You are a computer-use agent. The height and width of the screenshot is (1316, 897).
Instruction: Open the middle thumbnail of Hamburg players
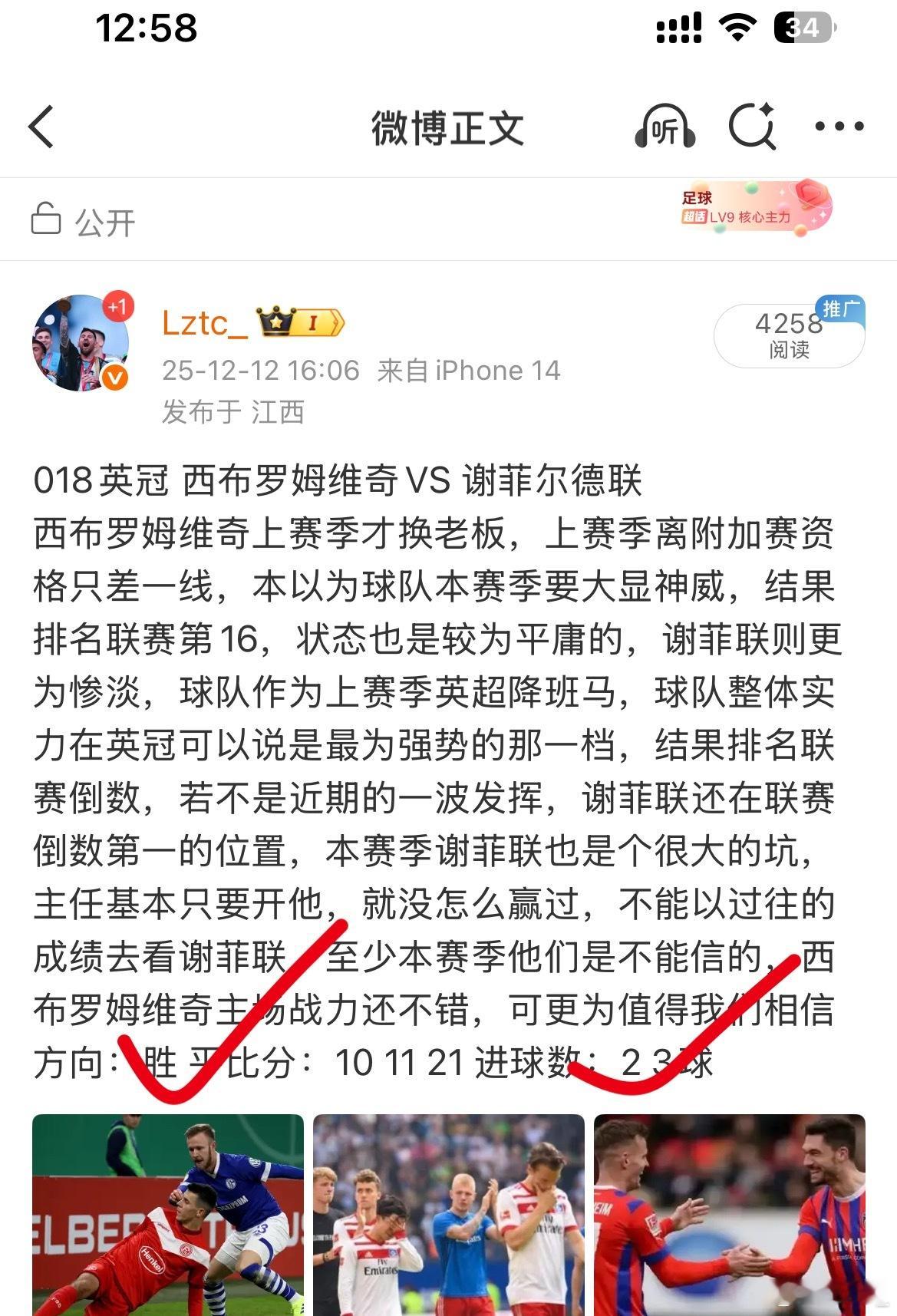point(448,1220)
